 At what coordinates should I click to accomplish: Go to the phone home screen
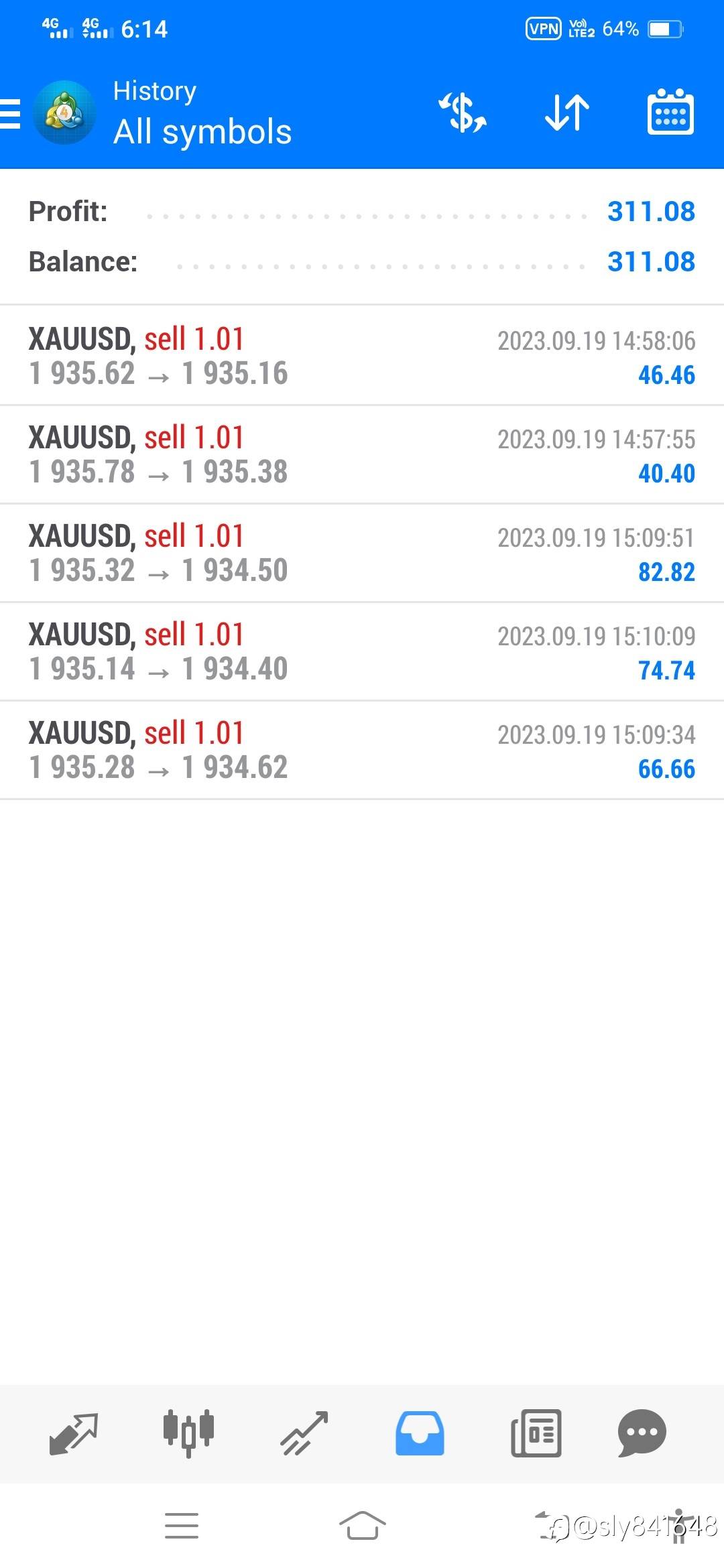click(362, 1526)
